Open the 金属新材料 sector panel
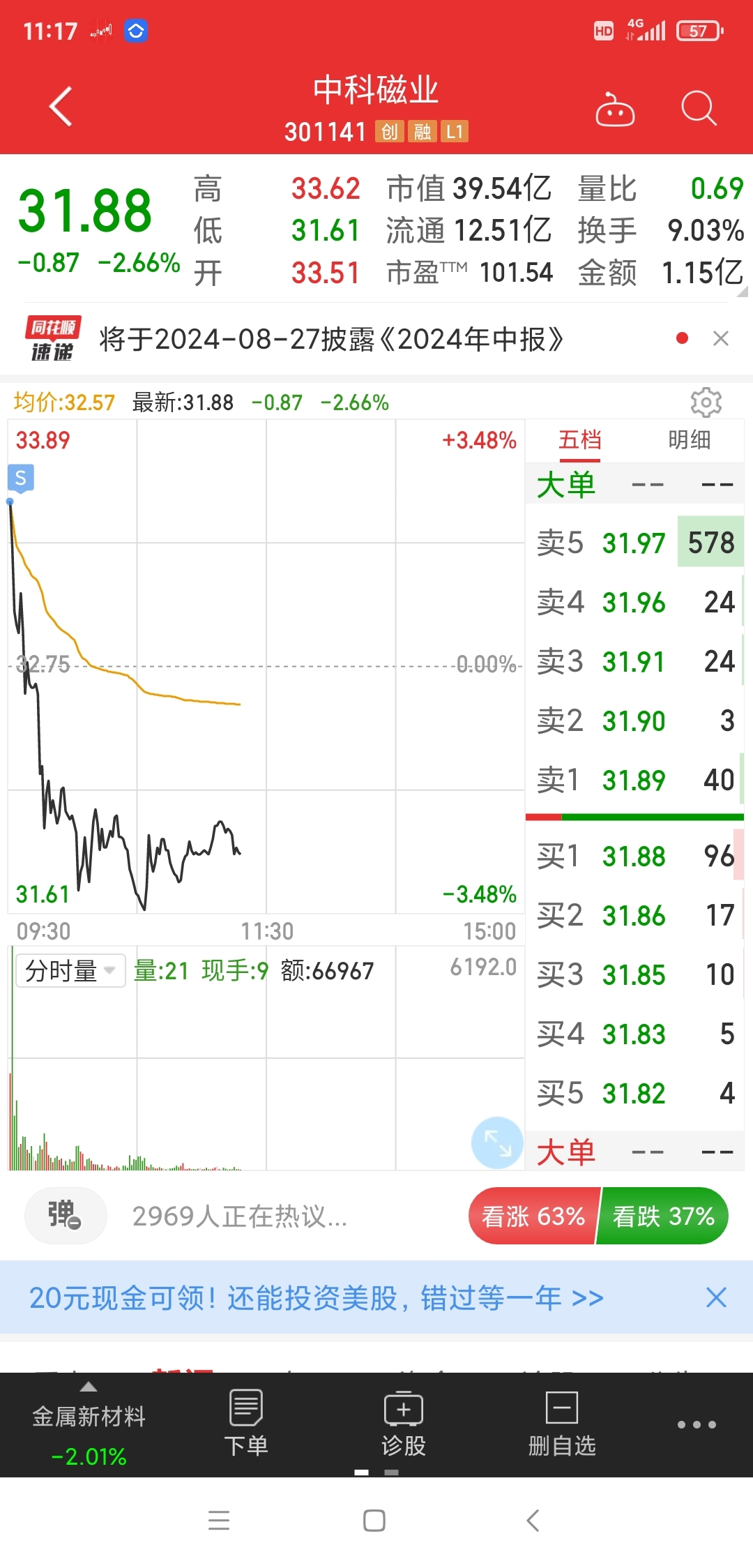This screenshot has width=753, height=1568. coord(89,1426)
